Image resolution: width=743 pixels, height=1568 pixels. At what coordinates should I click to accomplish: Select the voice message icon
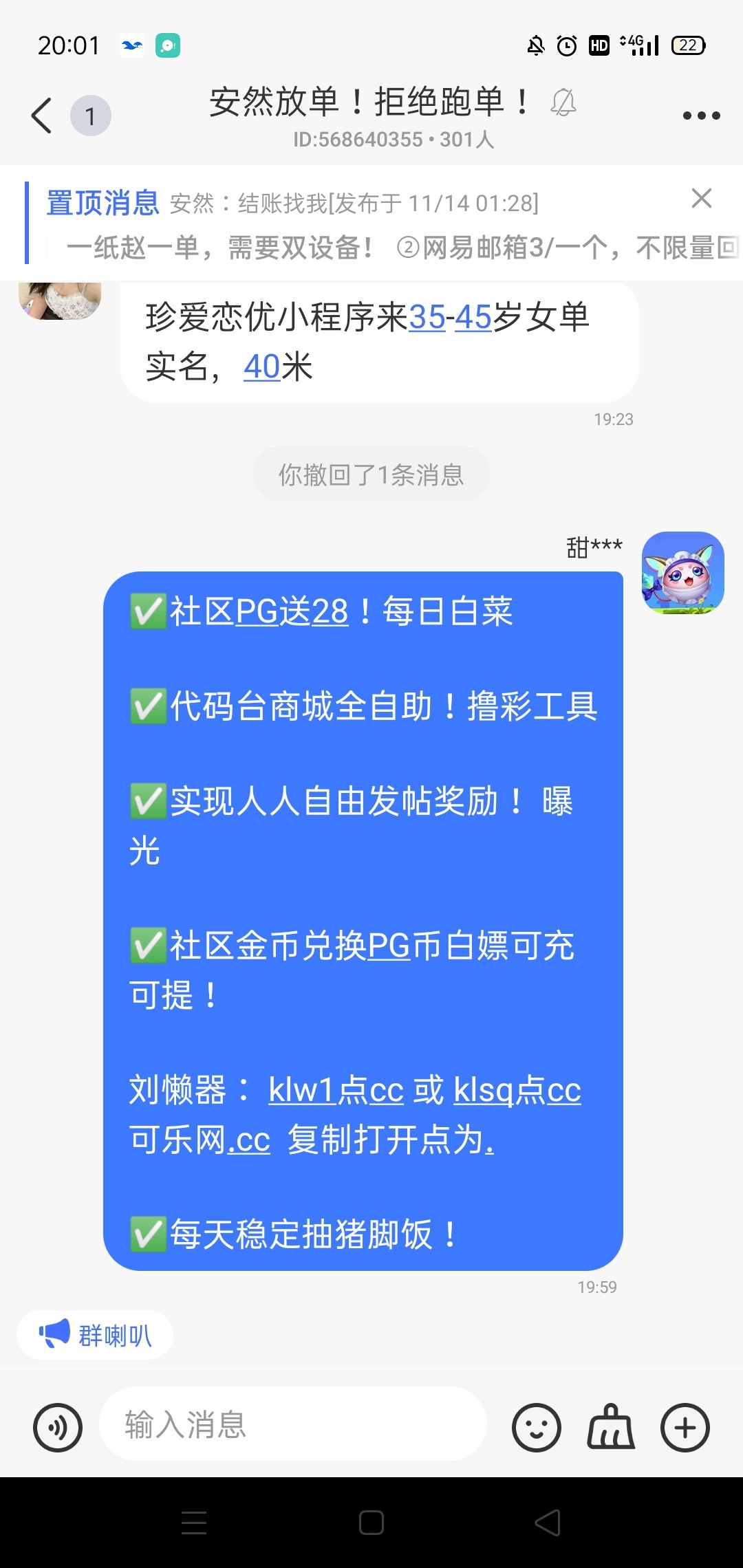click(58, 1426)
